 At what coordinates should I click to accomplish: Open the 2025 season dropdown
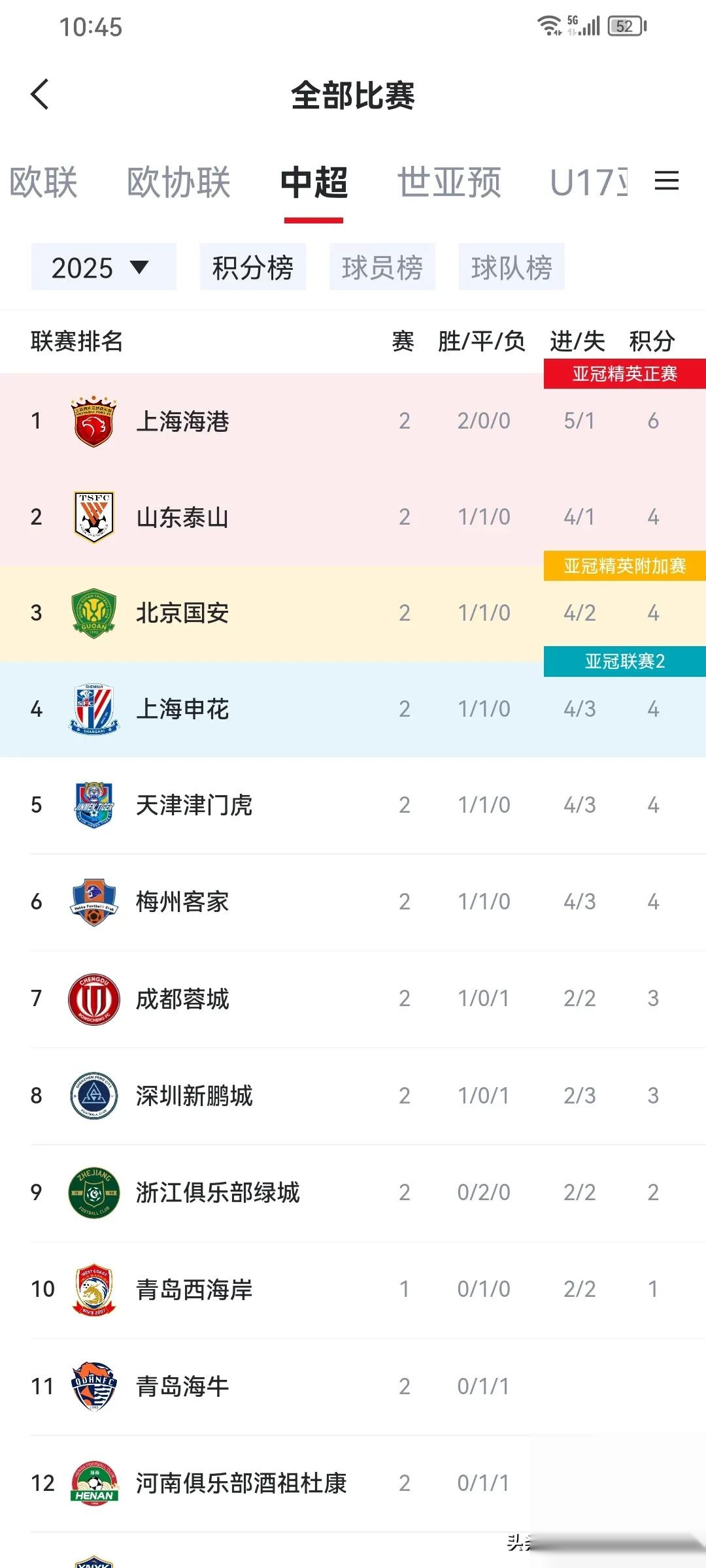coord(103,267)
